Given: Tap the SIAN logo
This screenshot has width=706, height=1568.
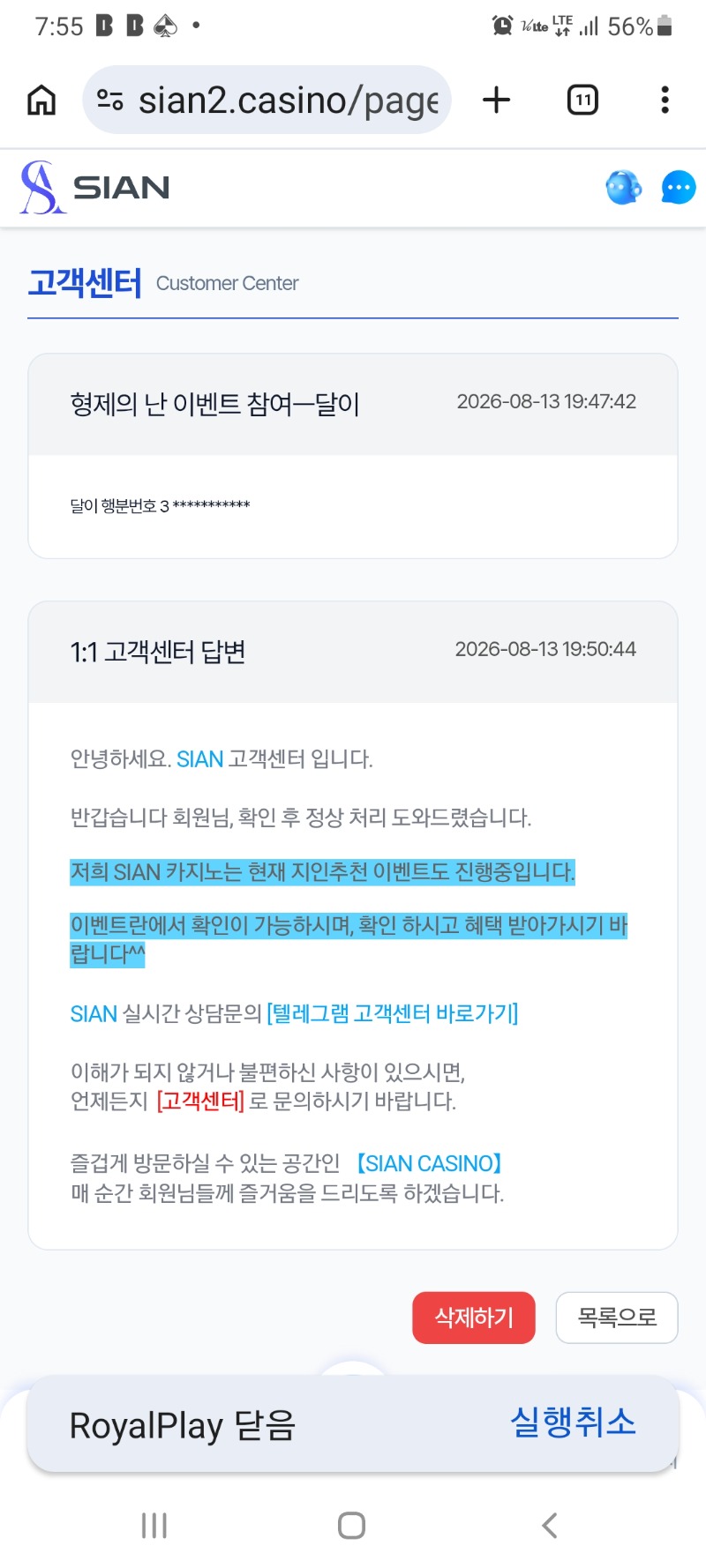Looking at the screenshot, I should [x=95, y=187].
